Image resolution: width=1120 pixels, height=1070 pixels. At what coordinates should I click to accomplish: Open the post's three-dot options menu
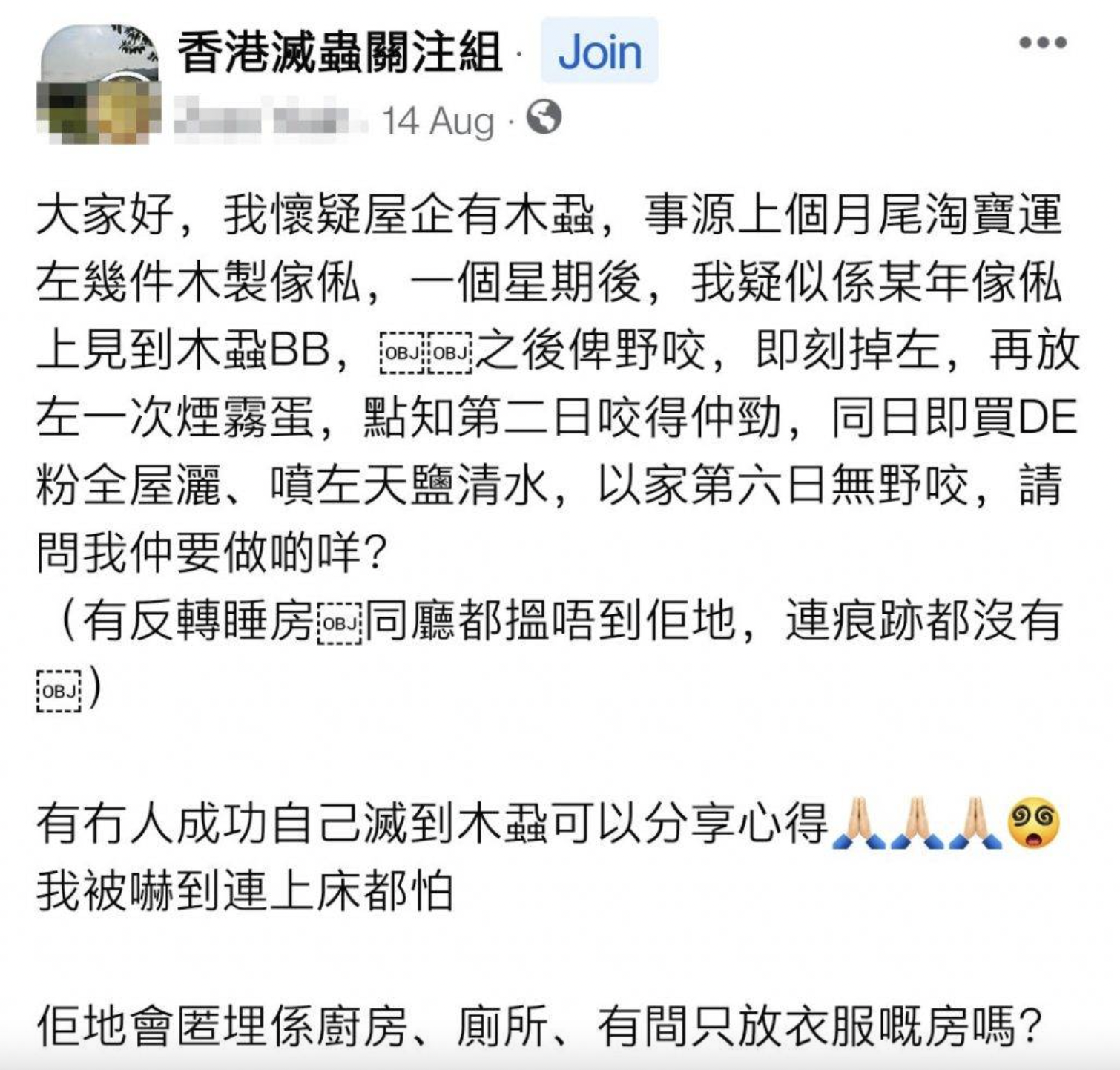(1042, 43)
